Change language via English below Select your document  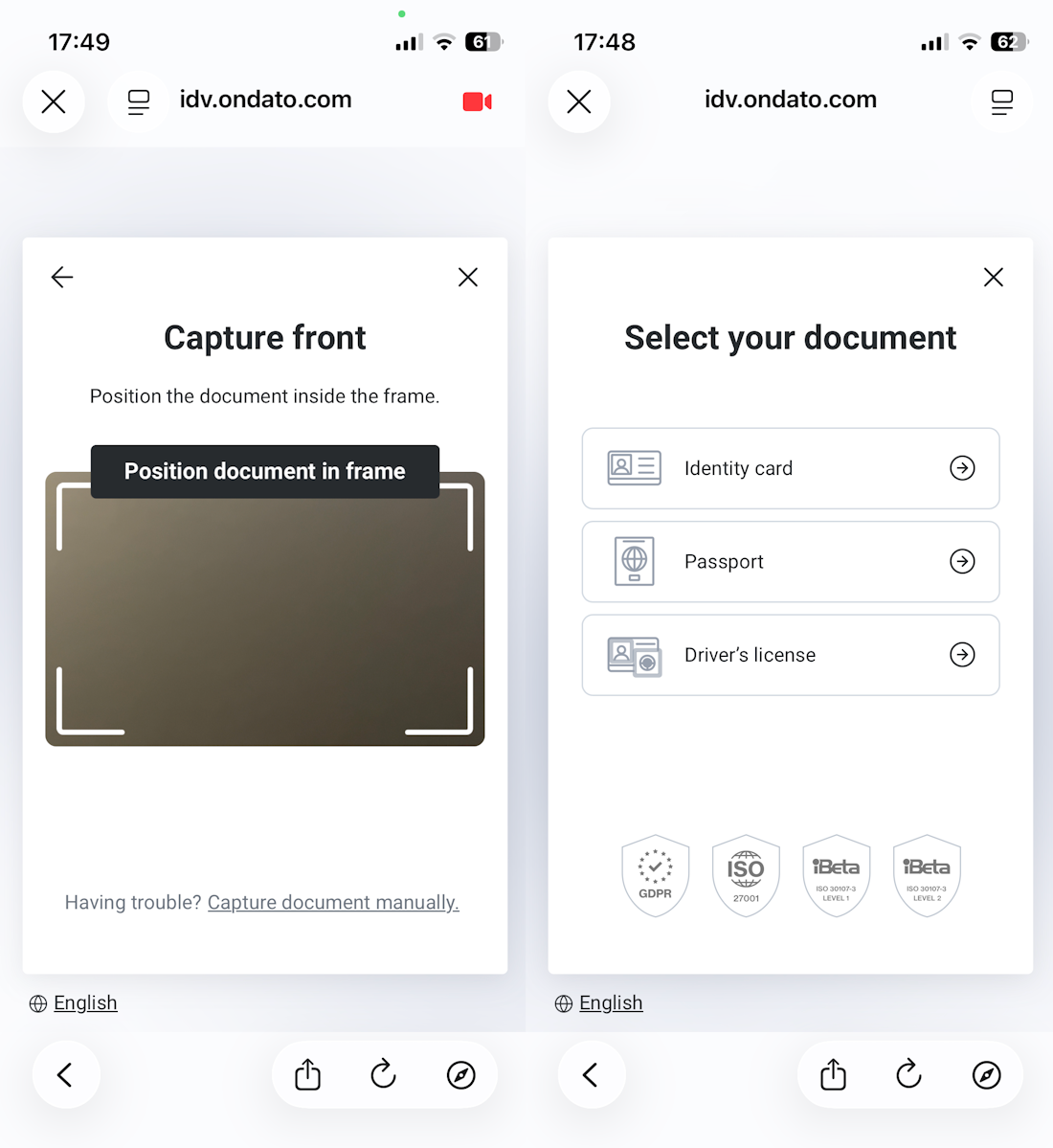pyautogui.click(x=611, y=1002)
